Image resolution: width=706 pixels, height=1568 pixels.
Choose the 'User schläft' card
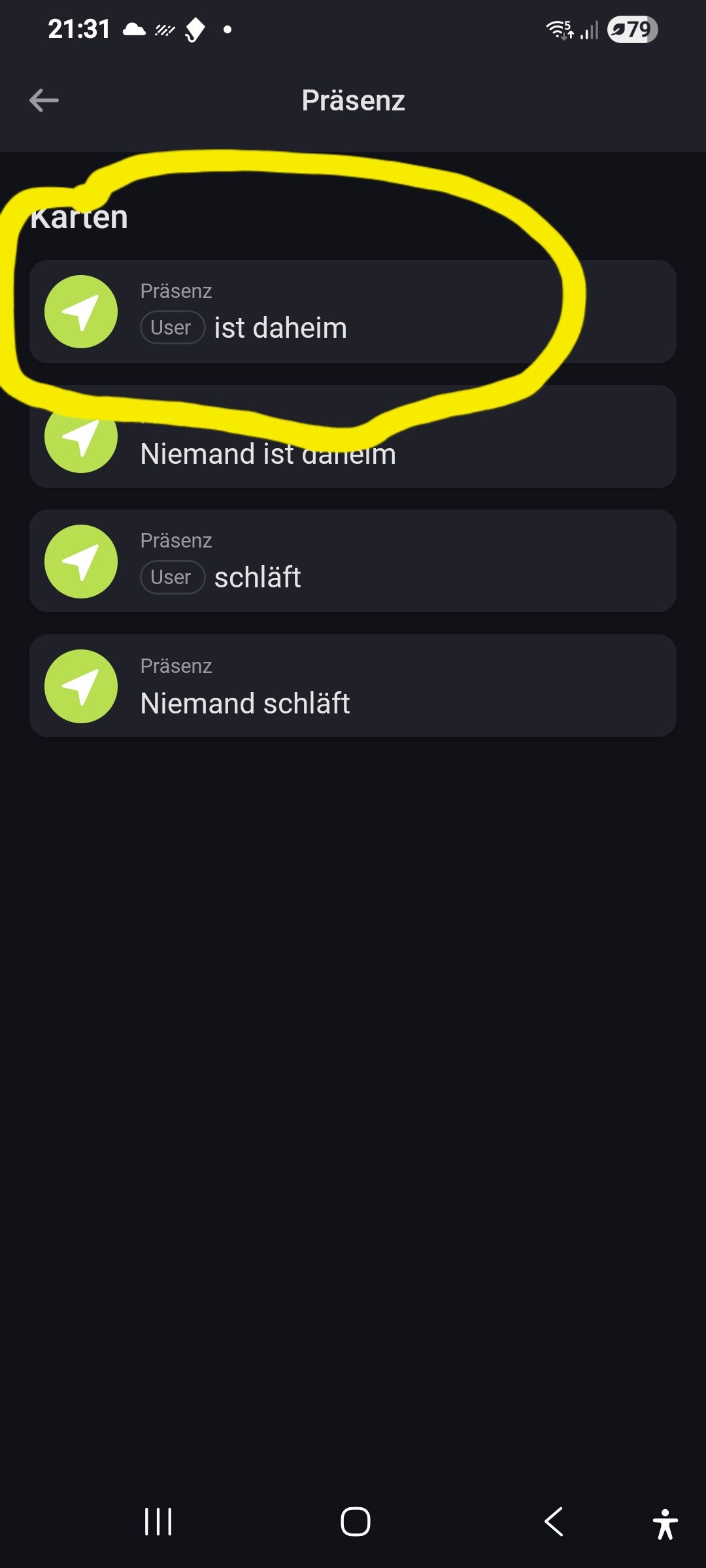click(353, 561)
